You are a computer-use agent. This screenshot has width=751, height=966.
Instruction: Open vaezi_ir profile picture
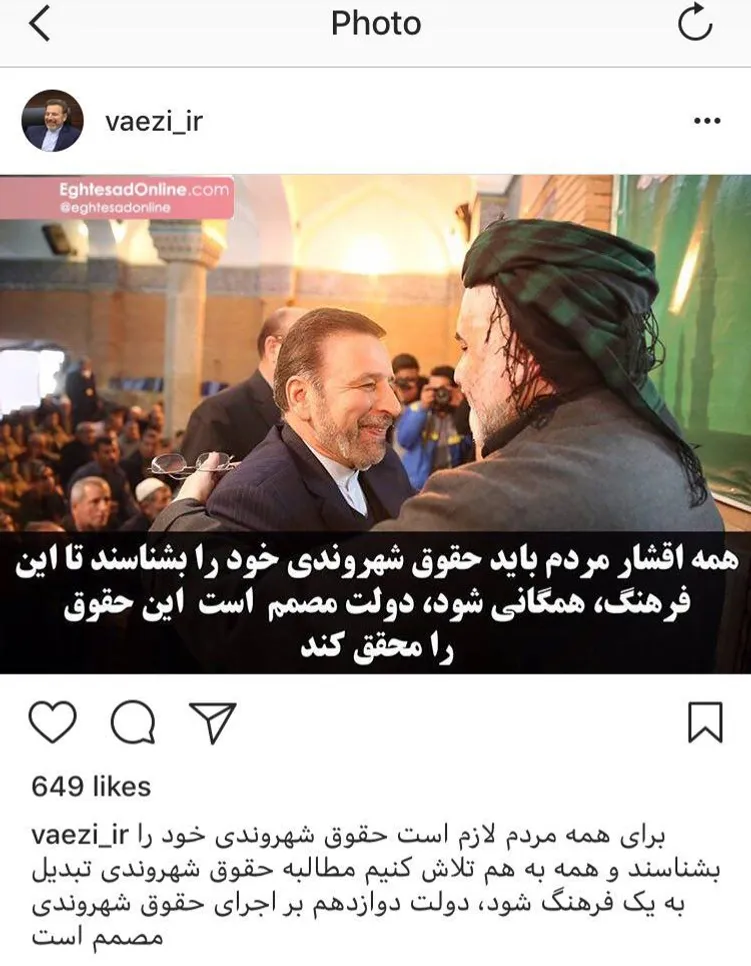pos(52,121)
